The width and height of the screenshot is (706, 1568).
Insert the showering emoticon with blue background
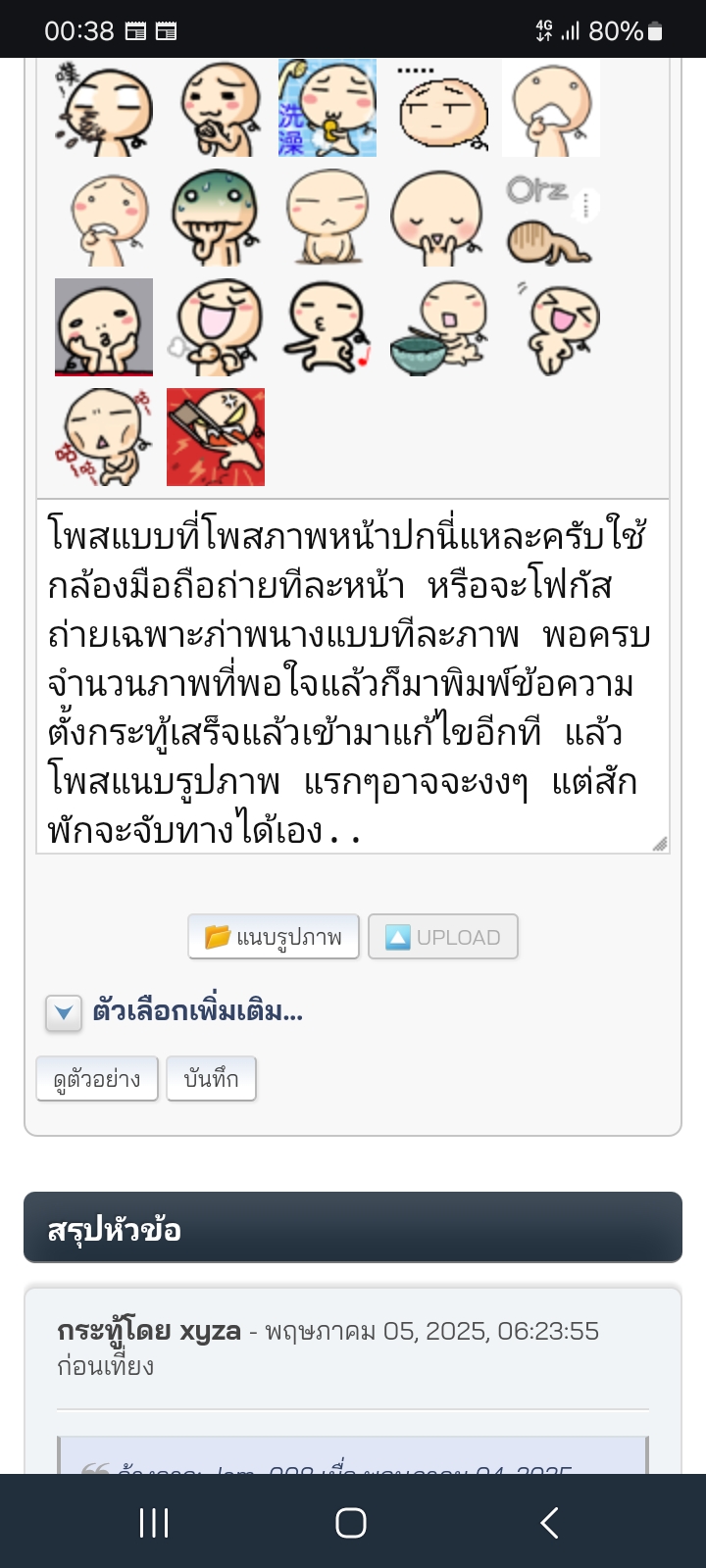click(327, 108)
